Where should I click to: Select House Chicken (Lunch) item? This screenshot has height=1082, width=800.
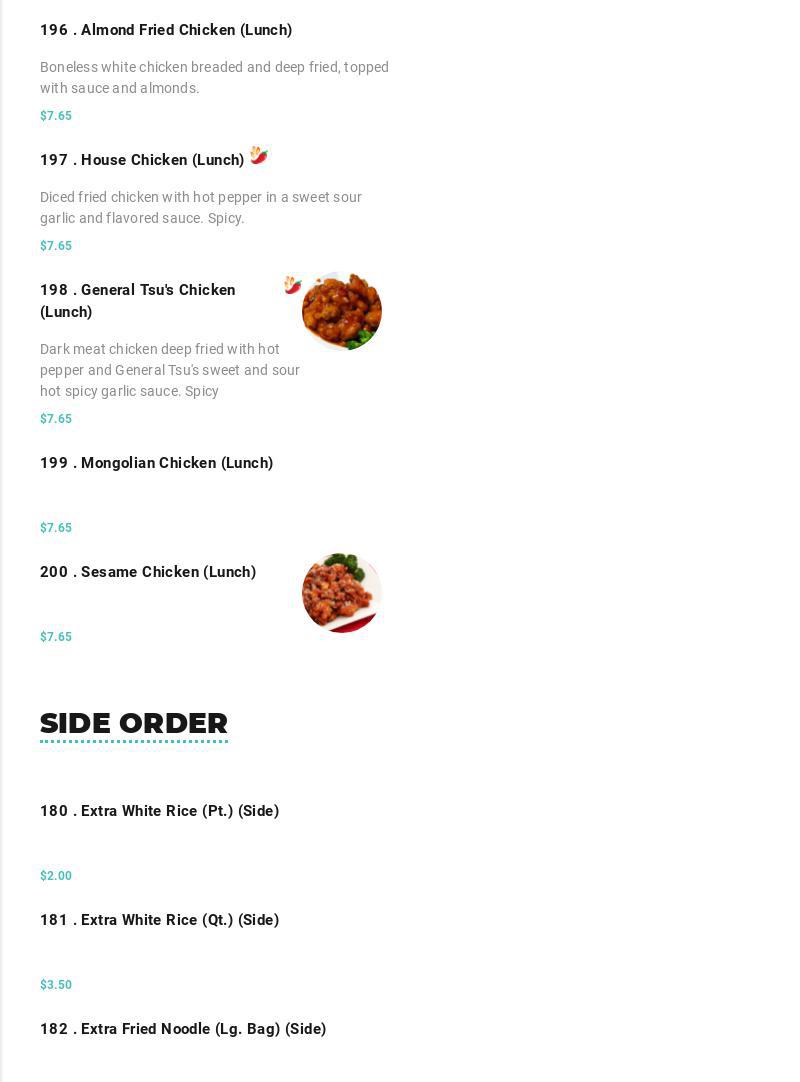142,160
